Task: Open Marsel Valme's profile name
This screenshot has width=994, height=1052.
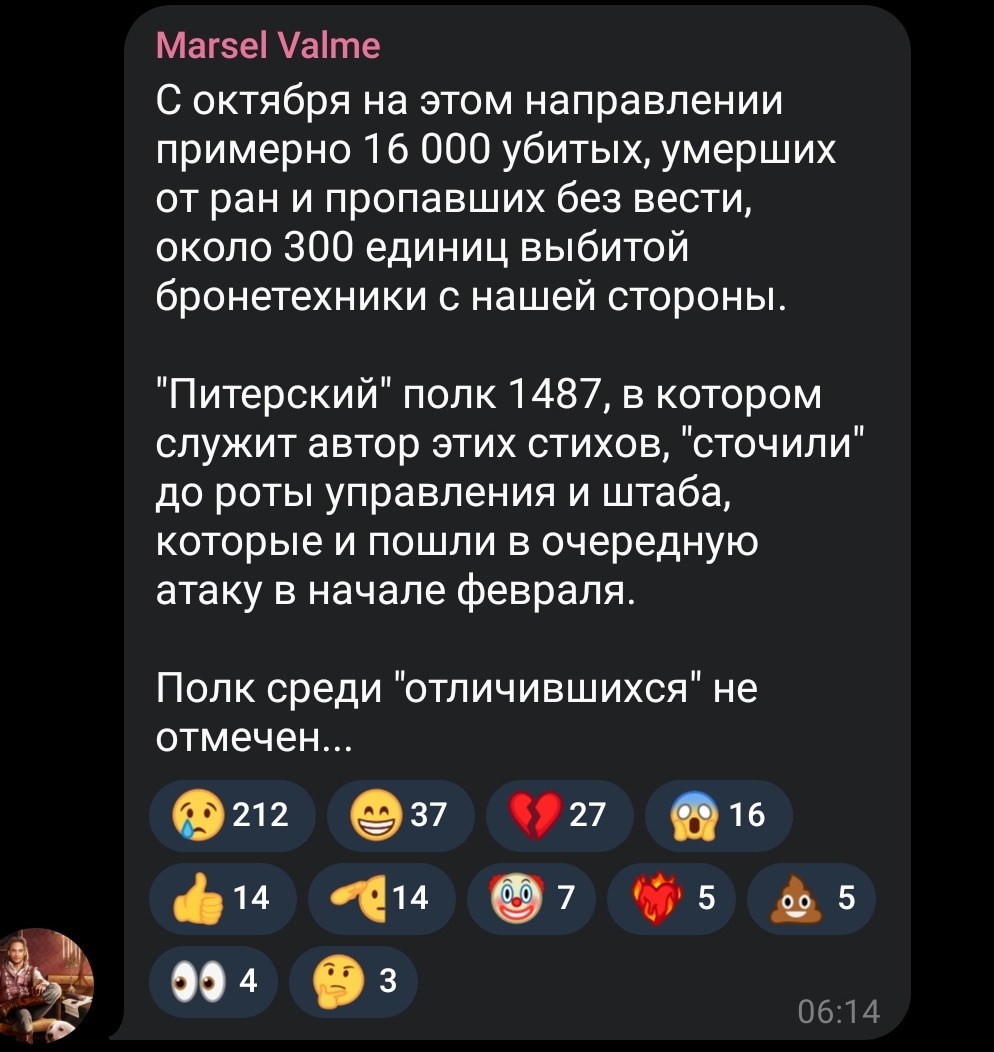Action: pos(268,46)
